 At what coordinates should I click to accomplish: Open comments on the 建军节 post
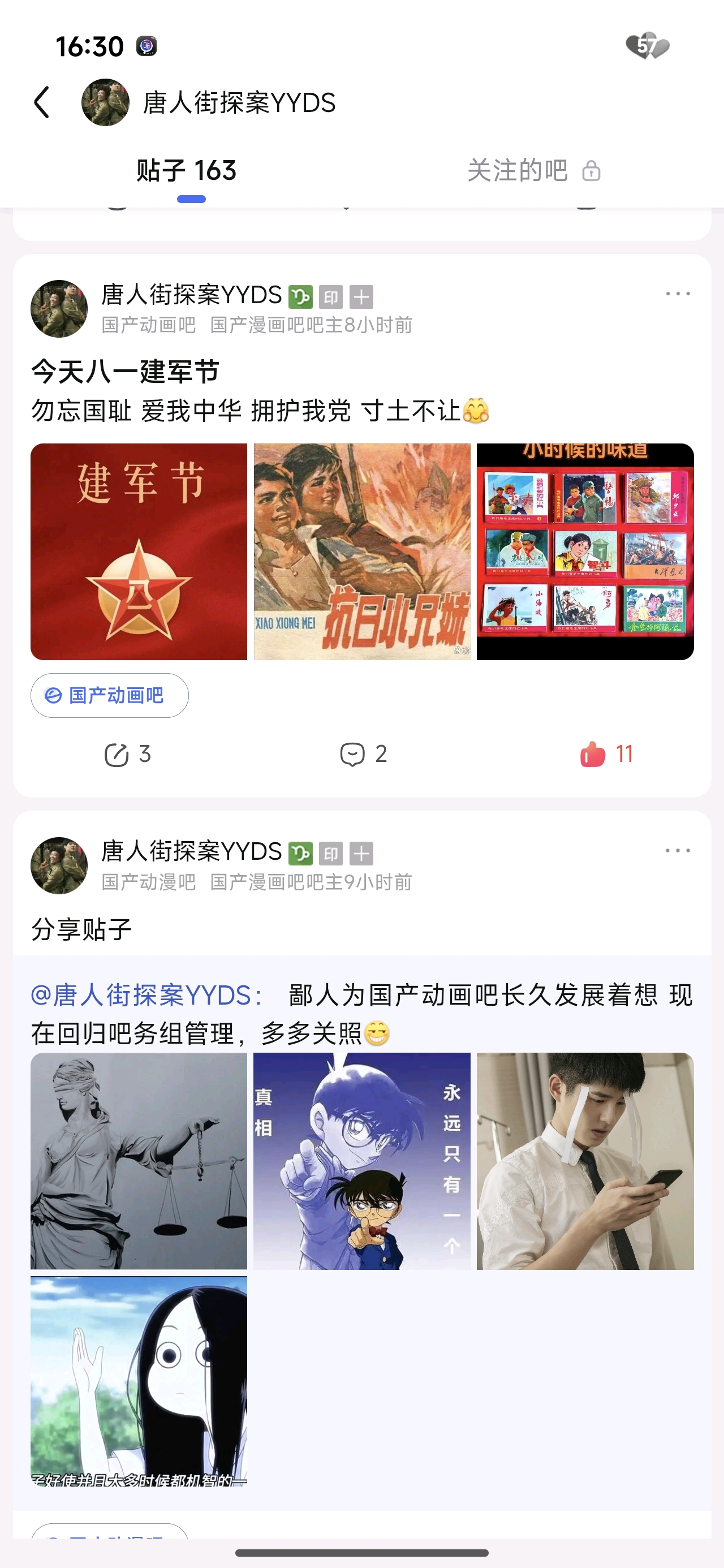pyautogui.click(x=363, y=754)
